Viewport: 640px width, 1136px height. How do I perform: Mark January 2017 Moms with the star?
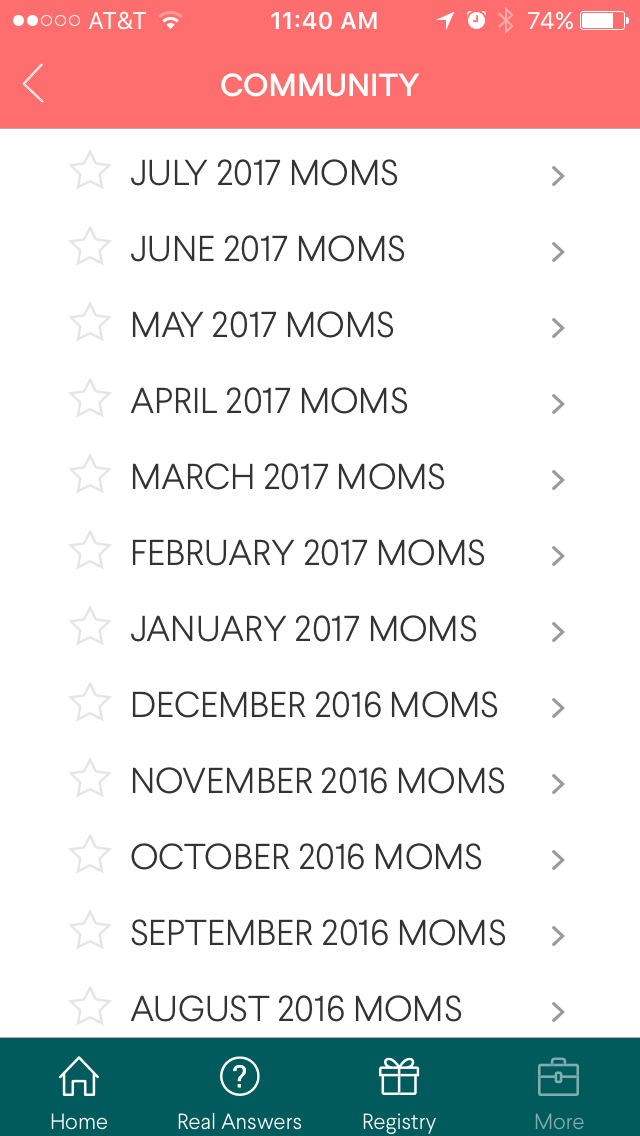(90, 627)
